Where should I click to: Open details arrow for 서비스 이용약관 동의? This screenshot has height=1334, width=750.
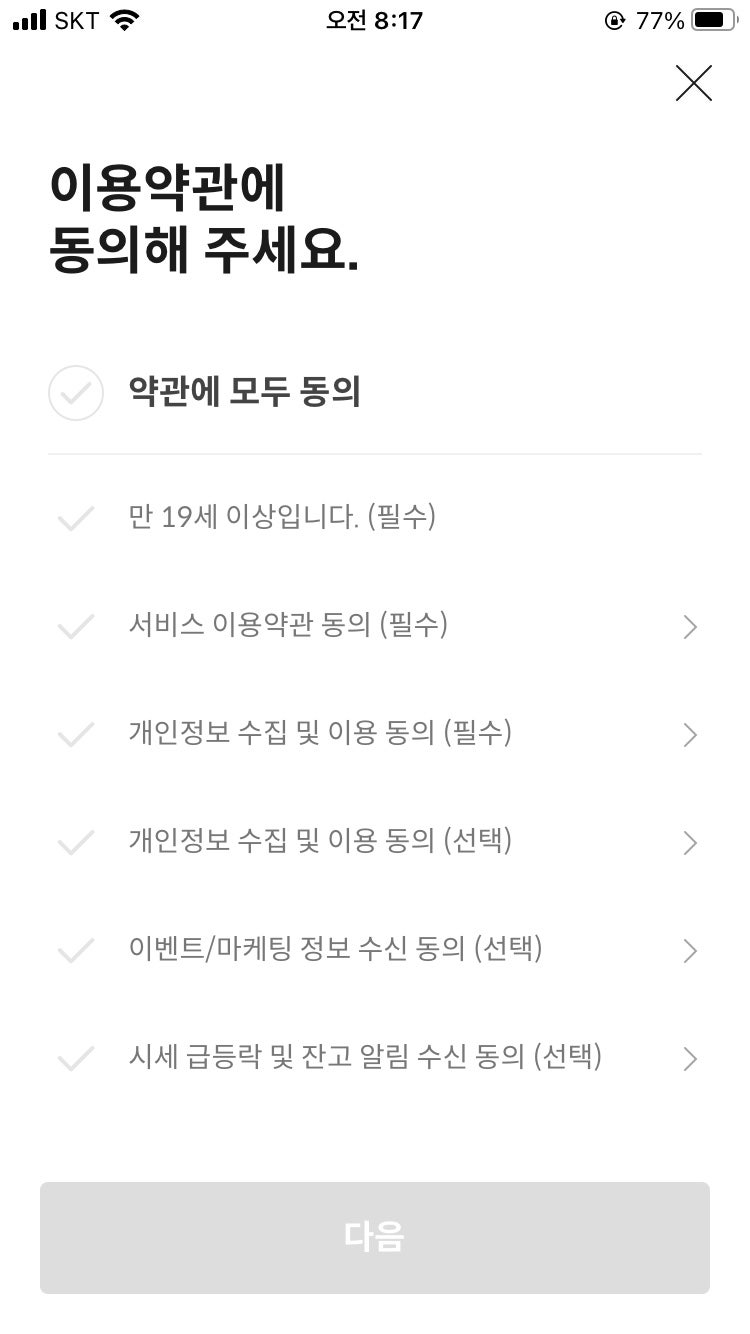pos(689,627)
